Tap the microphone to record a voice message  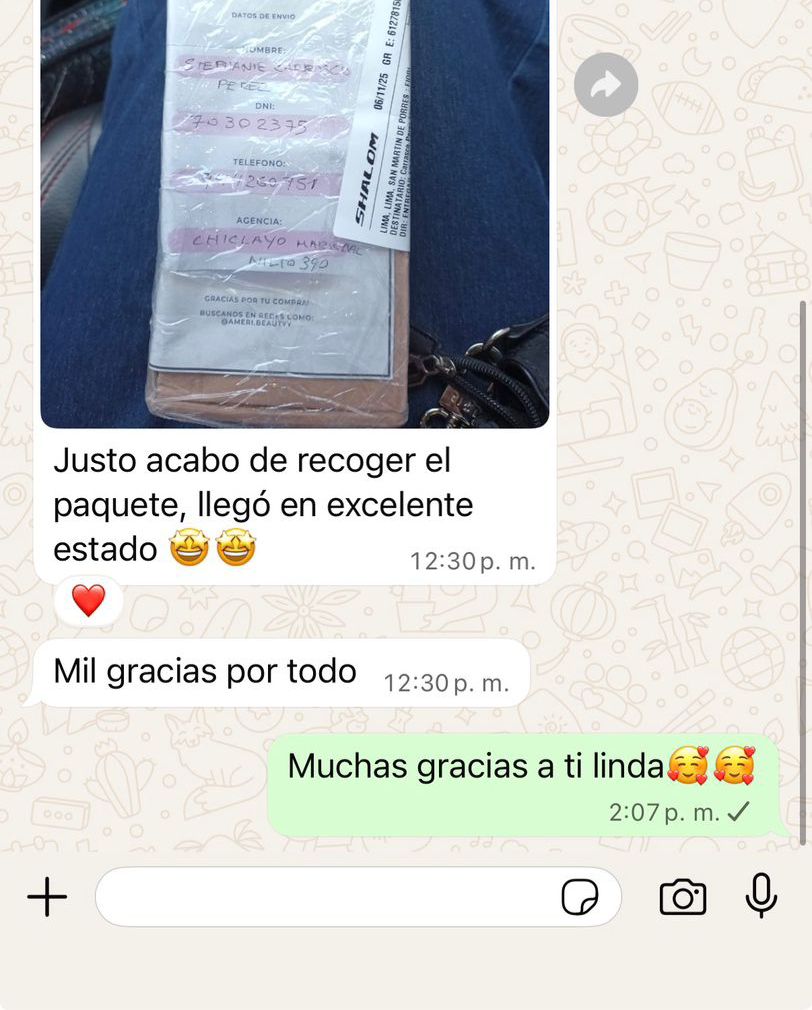tap(761, 895)
